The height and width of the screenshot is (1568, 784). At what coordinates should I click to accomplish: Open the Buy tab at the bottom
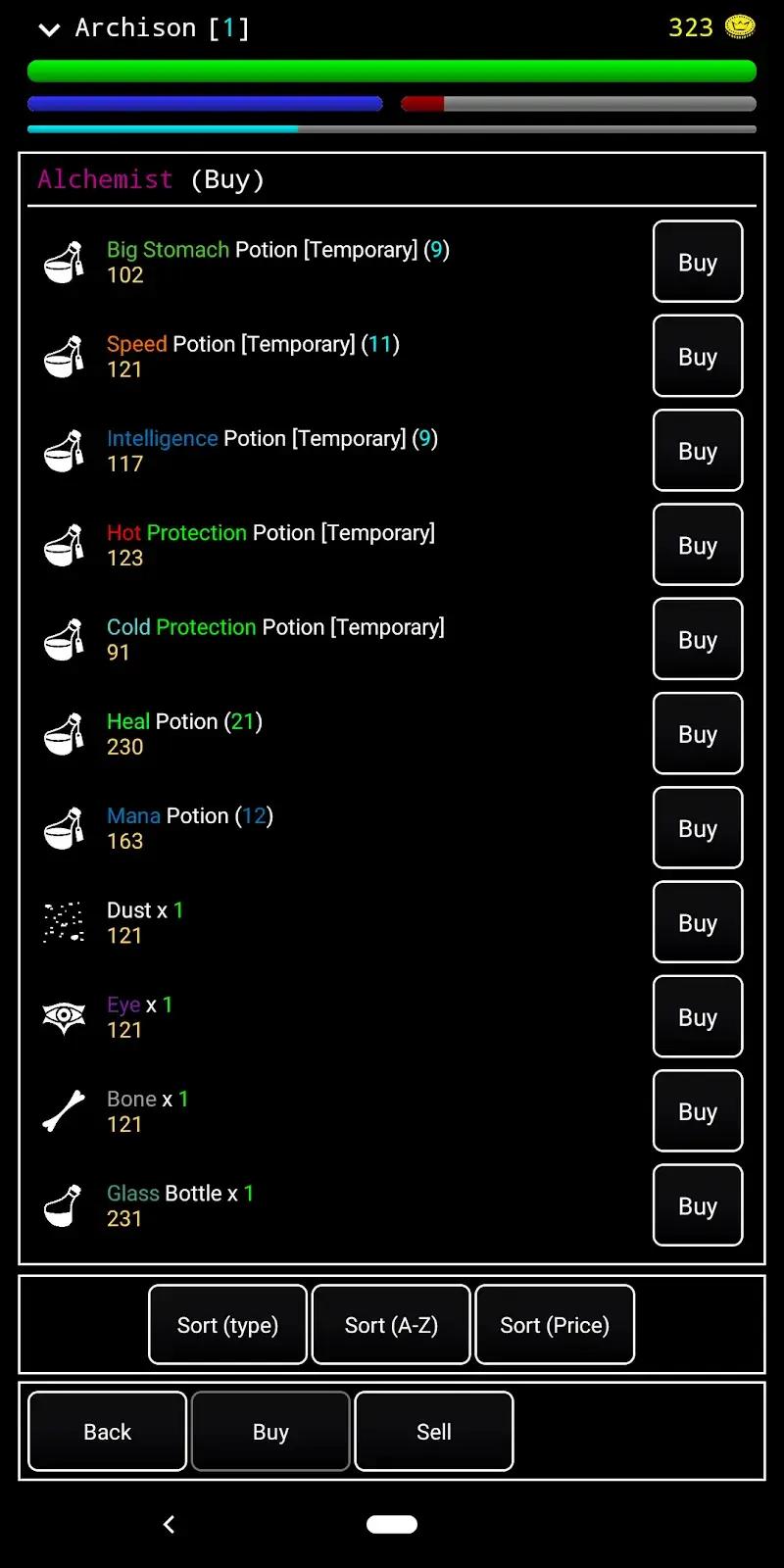click(x=269, y=1431)
